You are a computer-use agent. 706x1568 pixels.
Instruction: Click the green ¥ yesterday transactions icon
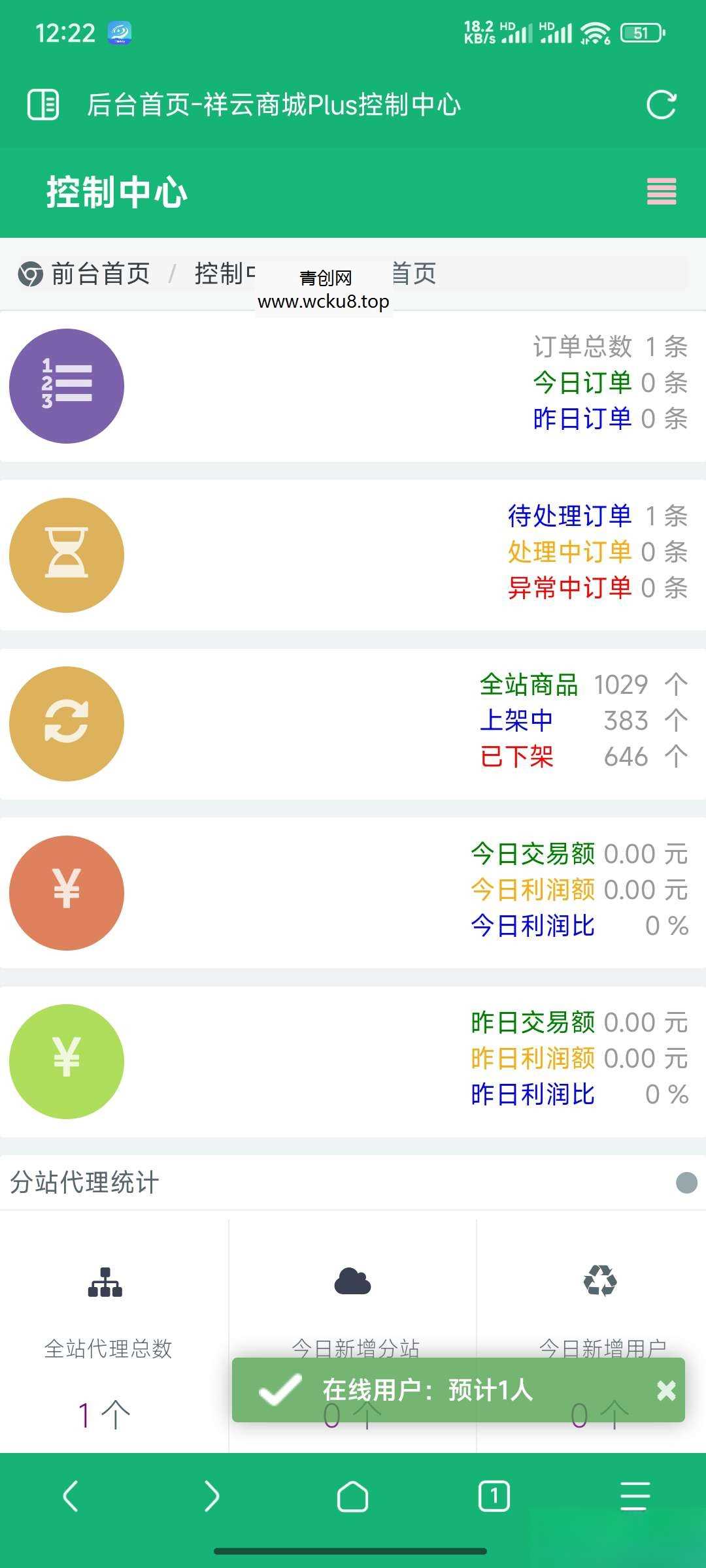point(66,1062)
